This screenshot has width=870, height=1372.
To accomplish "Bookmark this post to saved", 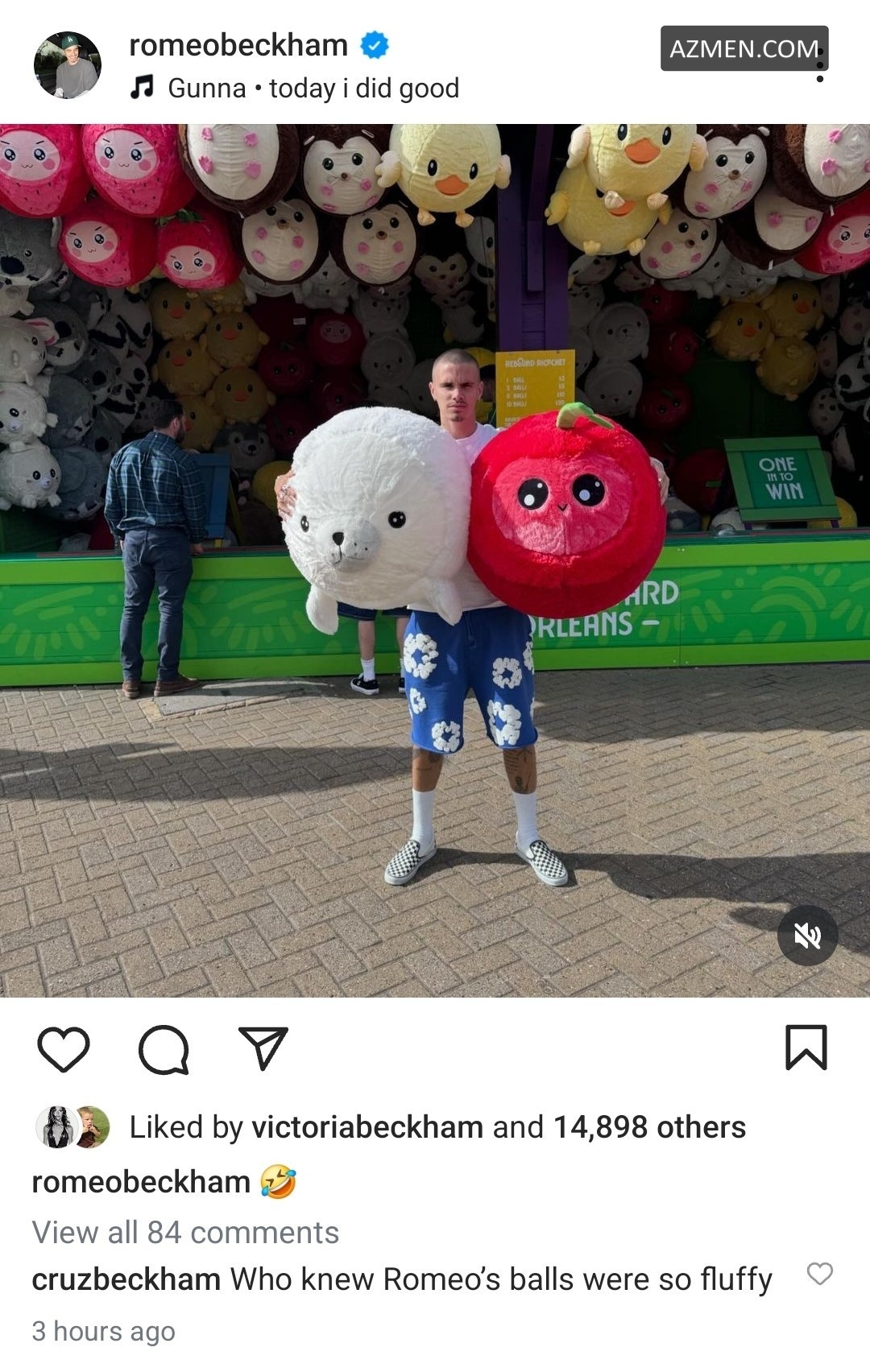I will tap(806, 1048).
